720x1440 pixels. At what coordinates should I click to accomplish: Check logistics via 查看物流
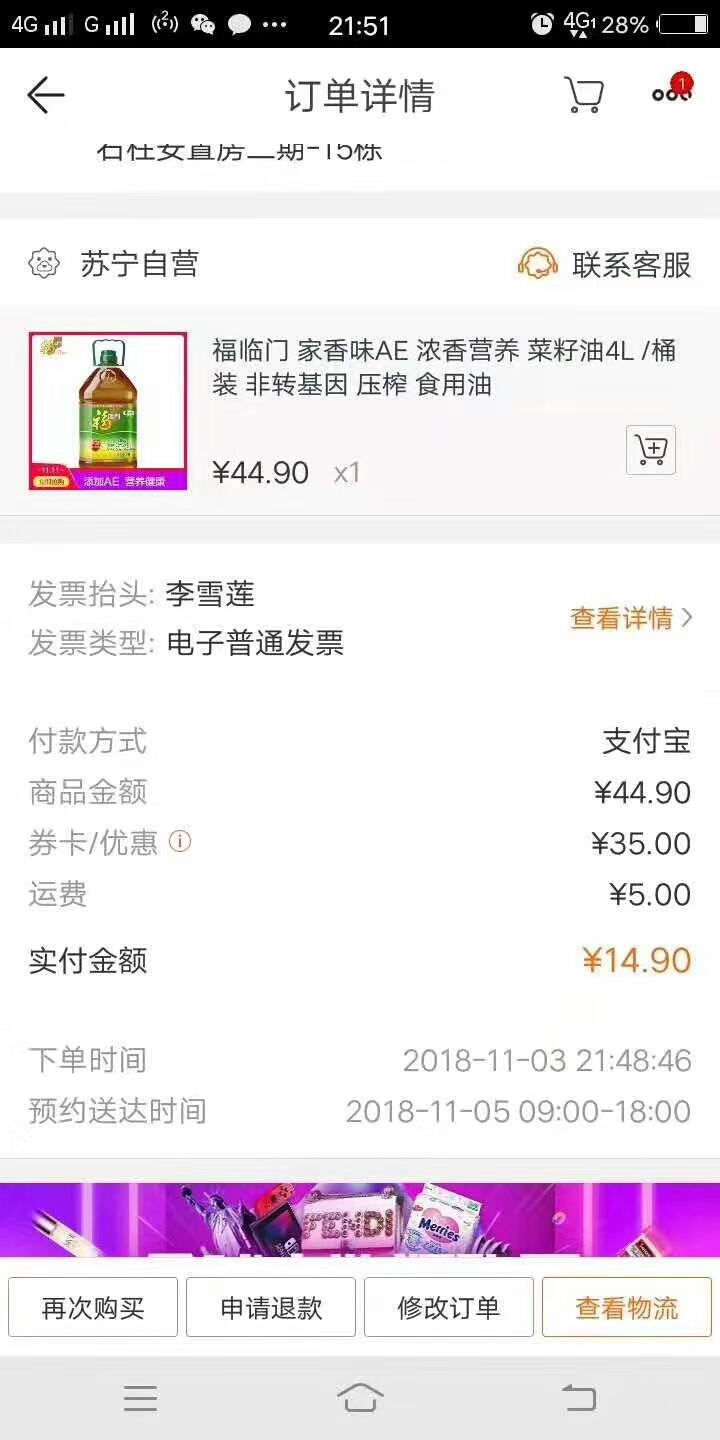click(627, 1307)
